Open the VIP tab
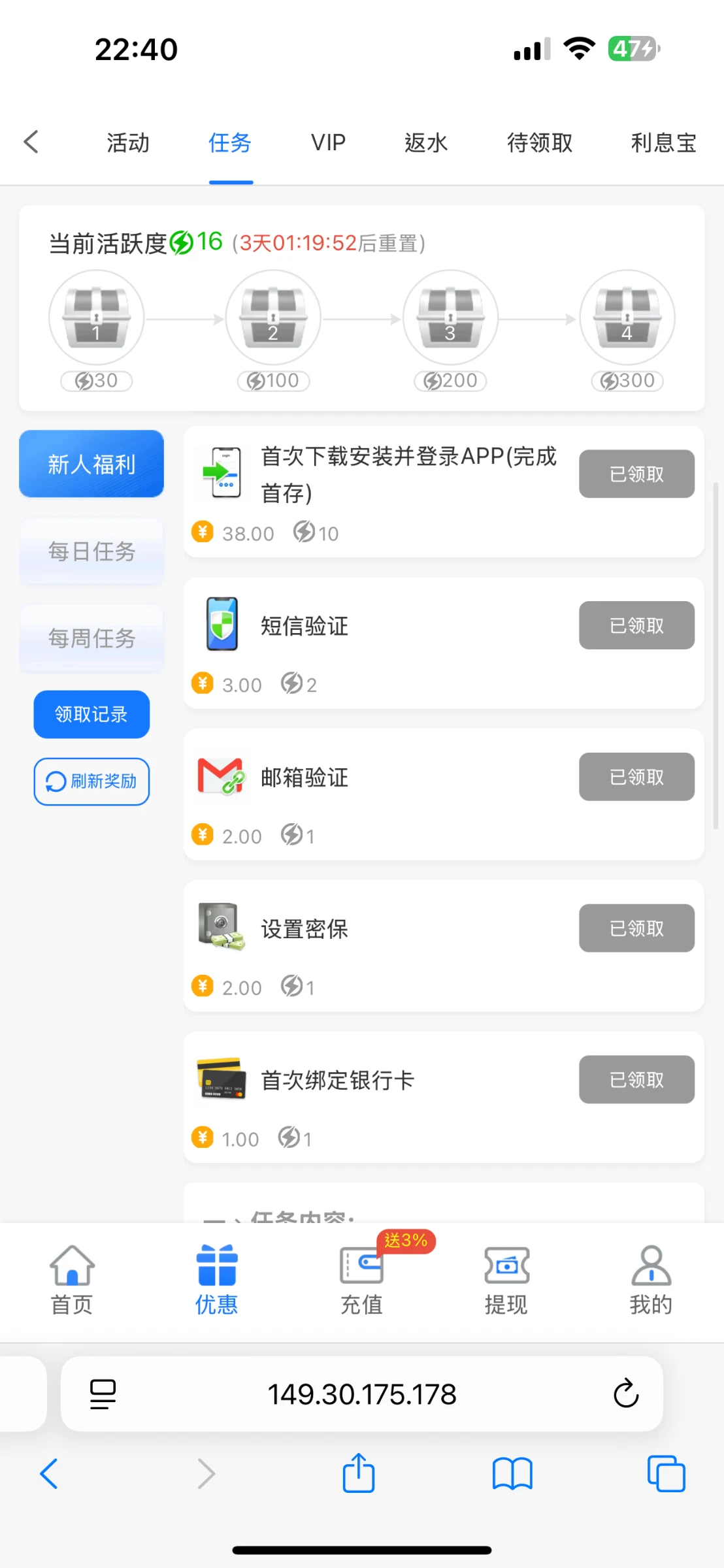Viewport: 724px width, 1568px height. click(328, 142)
